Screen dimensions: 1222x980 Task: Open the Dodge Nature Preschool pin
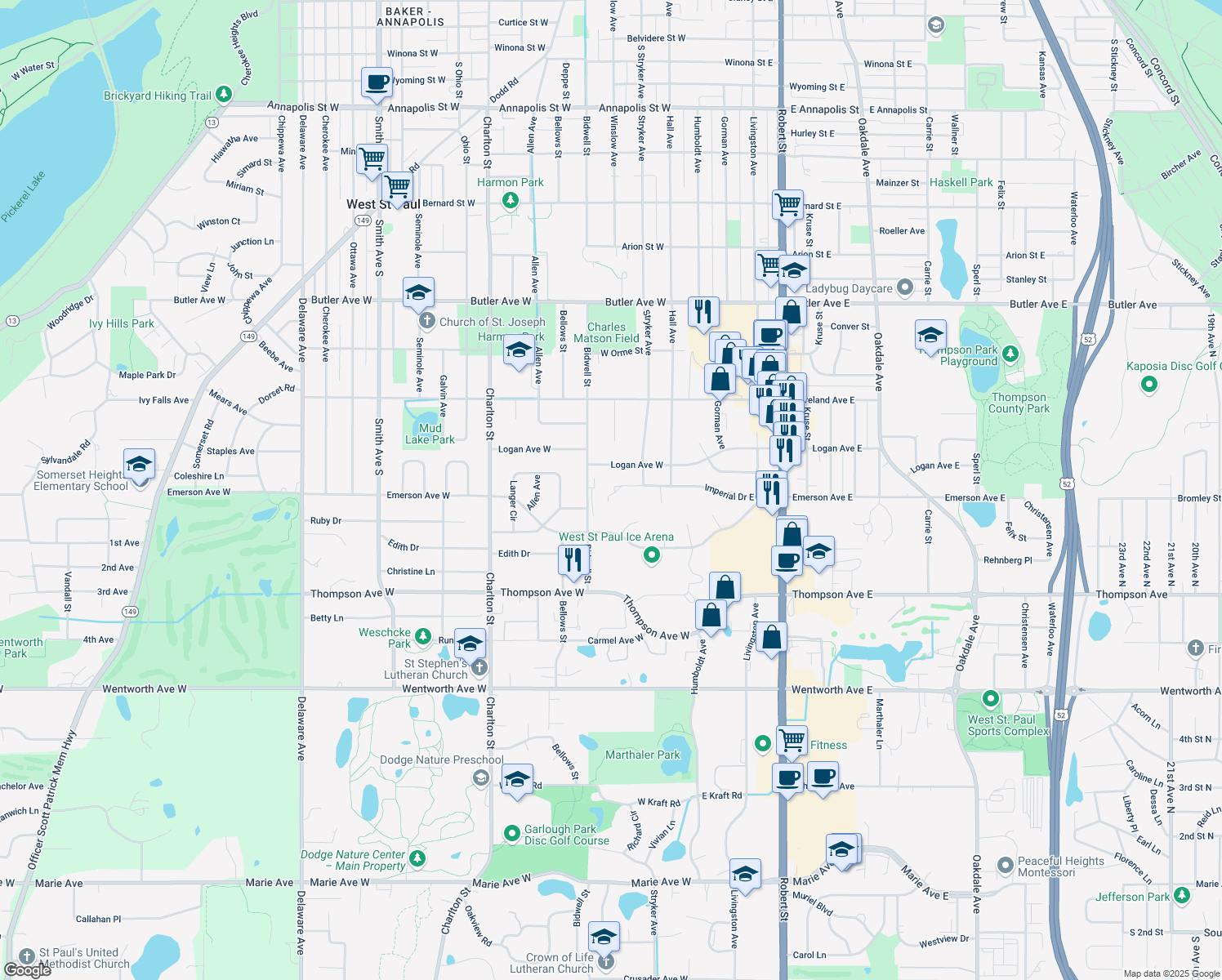(x=481, y=776)
